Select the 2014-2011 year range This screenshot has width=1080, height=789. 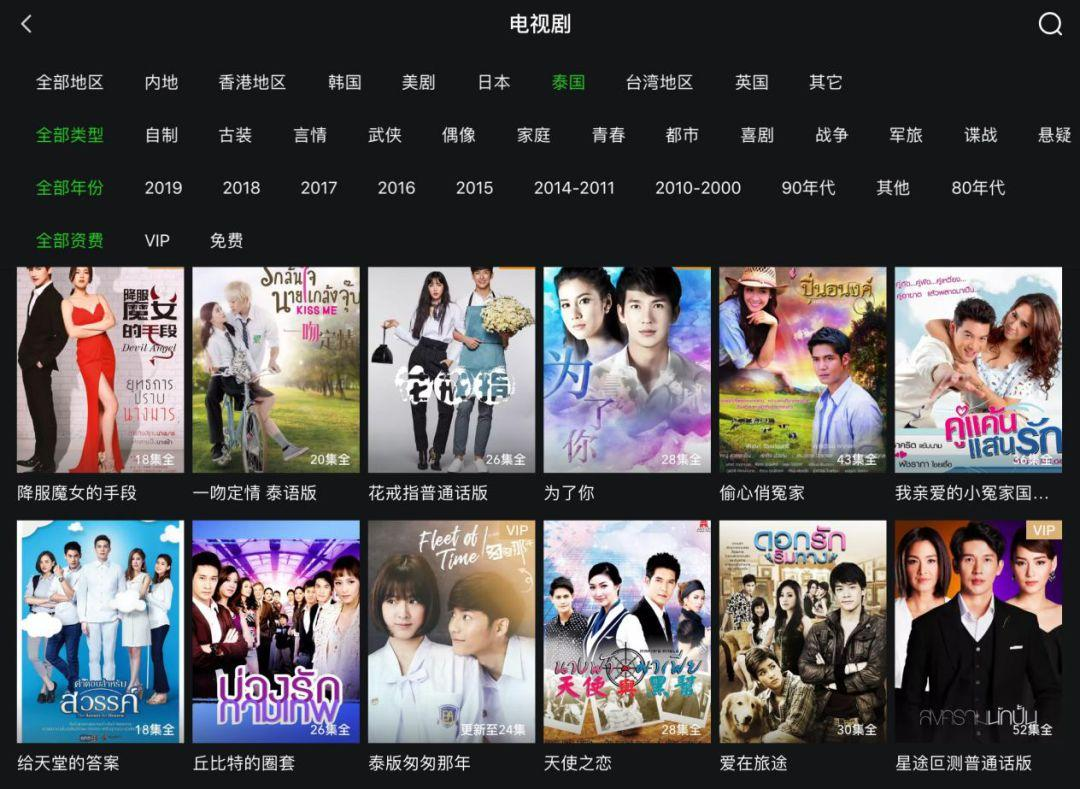click(x=574, y=188)
